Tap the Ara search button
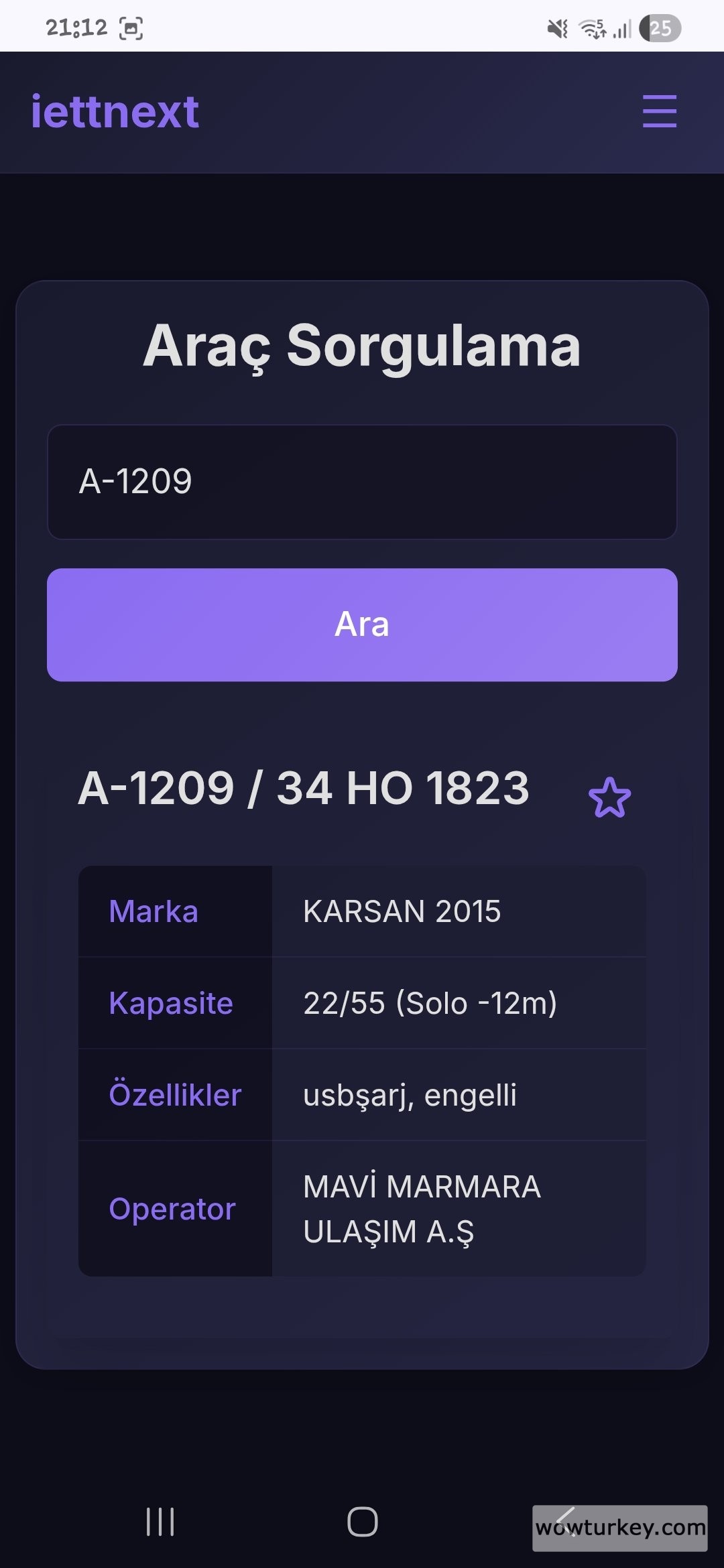724x1568 pixels. pyautogui.click(x=362, y=625)
